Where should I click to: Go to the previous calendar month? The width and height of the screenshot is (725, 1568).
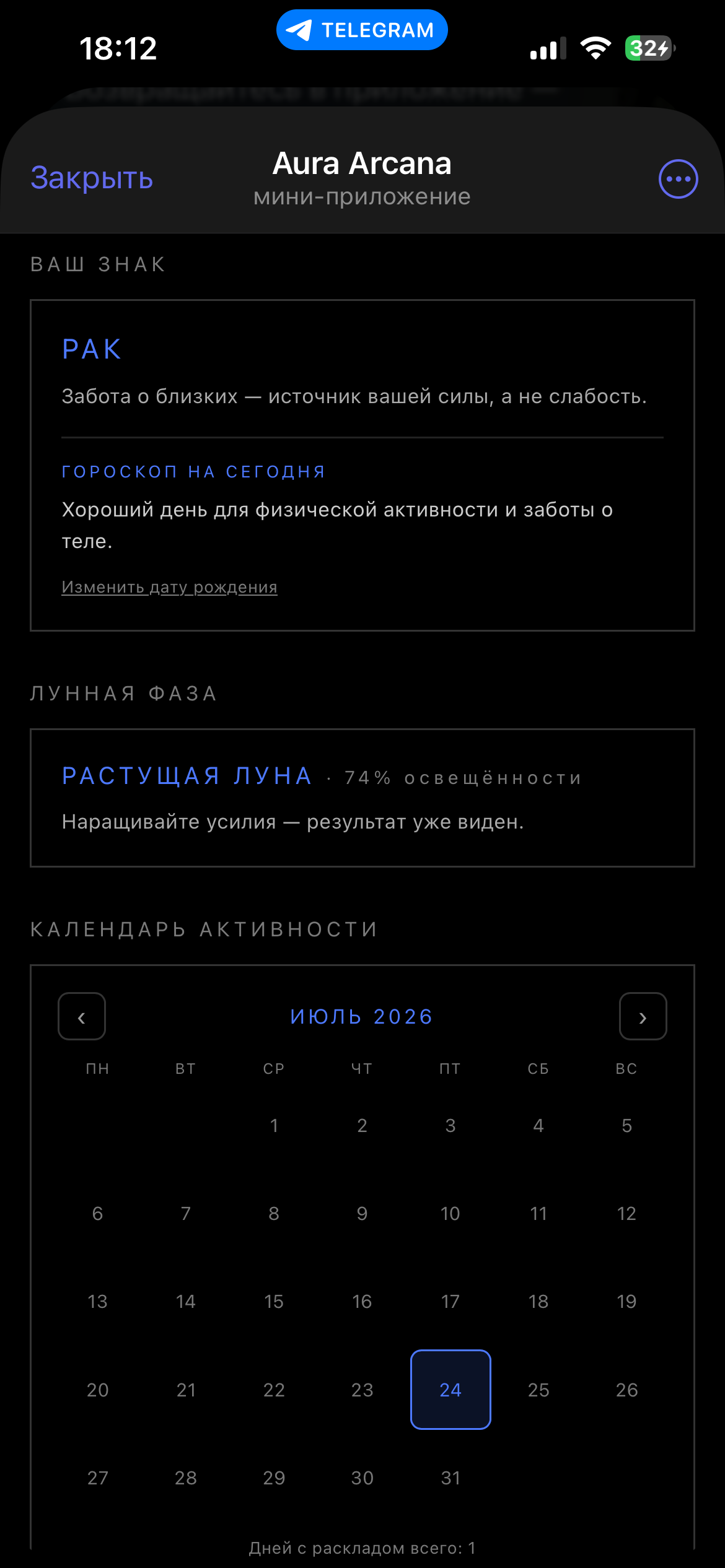(82, 1016)
